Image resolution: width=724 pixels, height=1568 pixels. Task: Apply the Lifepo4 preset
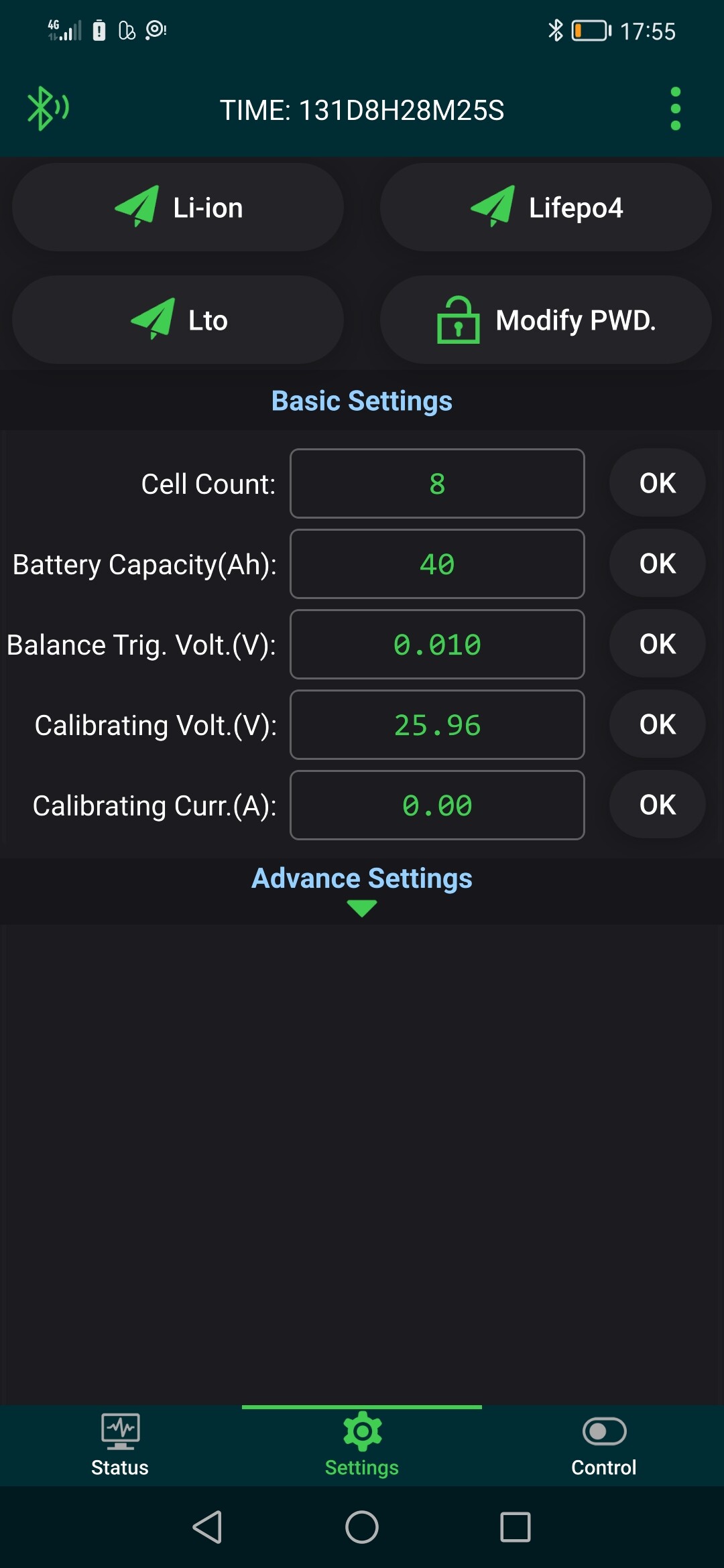(x=546, y=208)
